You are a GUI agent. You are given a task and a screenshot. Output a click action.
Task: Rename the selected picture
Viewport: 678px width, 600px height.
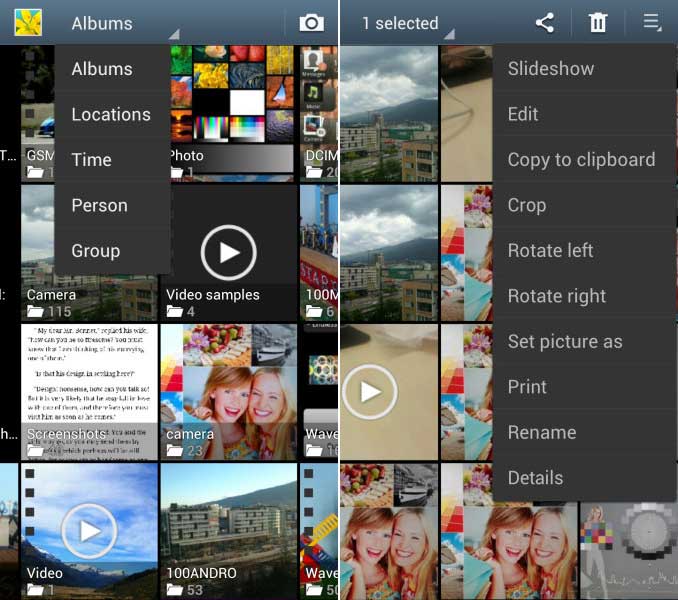point(541,433)
